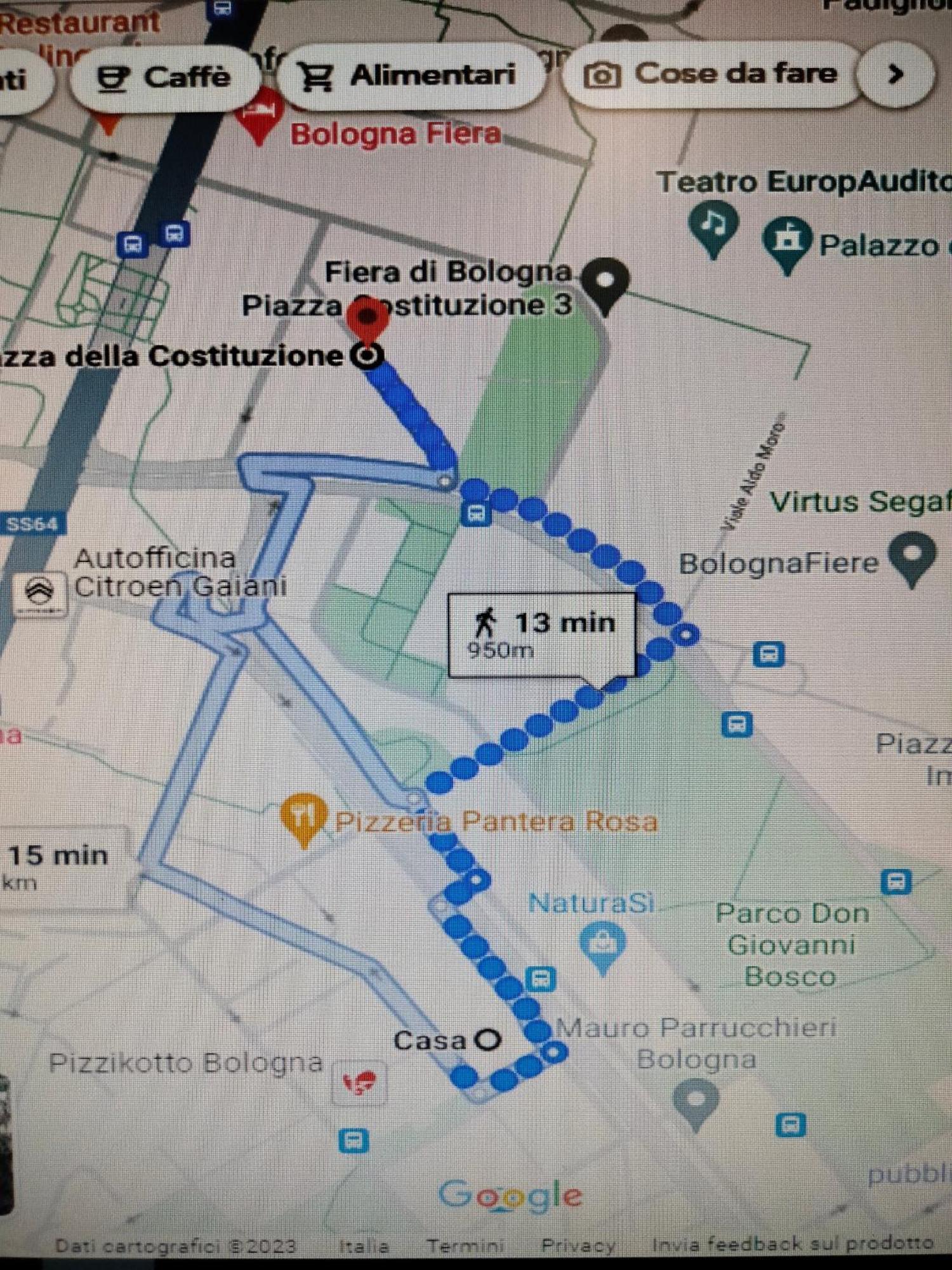The height and width of the screenshot is (1270, 952).
Task: Open the BolognaFiere place pin
Action: click(x=912, y=556)
